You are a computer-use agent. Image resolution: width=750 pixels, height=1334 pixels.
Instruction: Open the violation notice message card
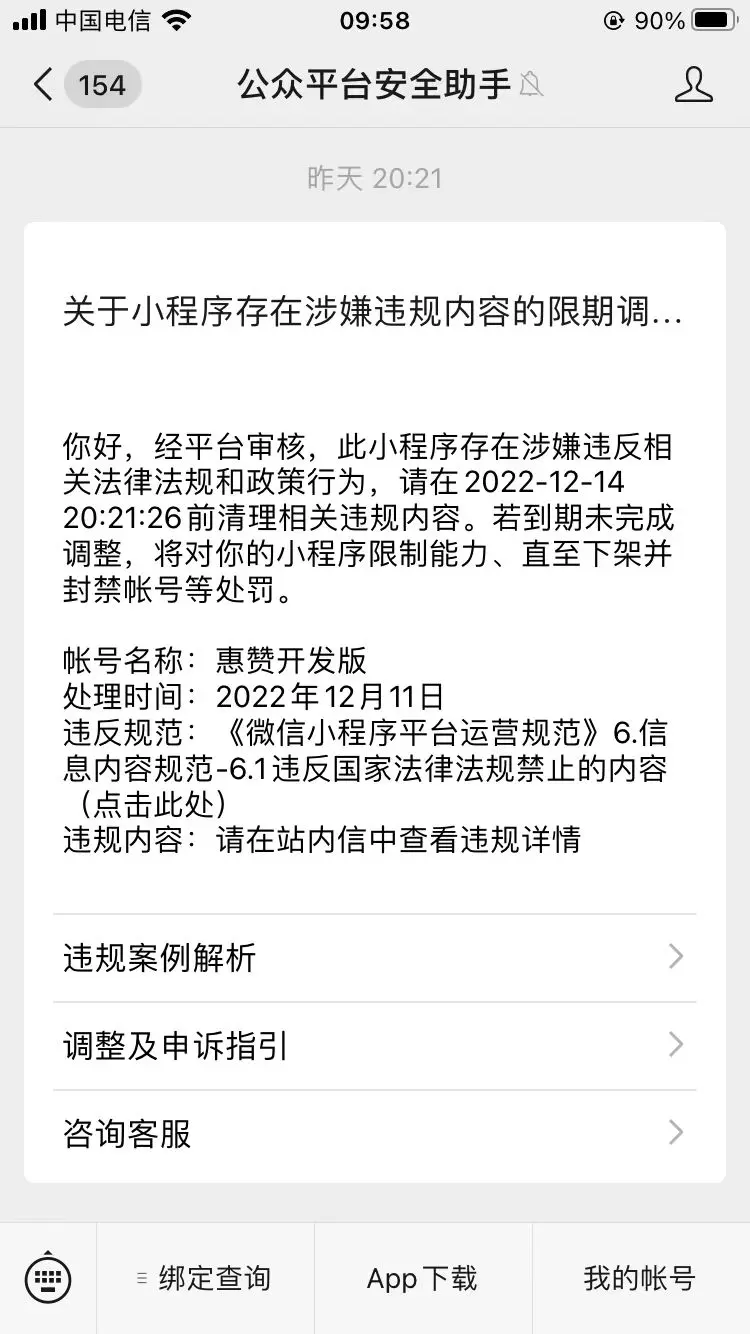coord(372,313)
